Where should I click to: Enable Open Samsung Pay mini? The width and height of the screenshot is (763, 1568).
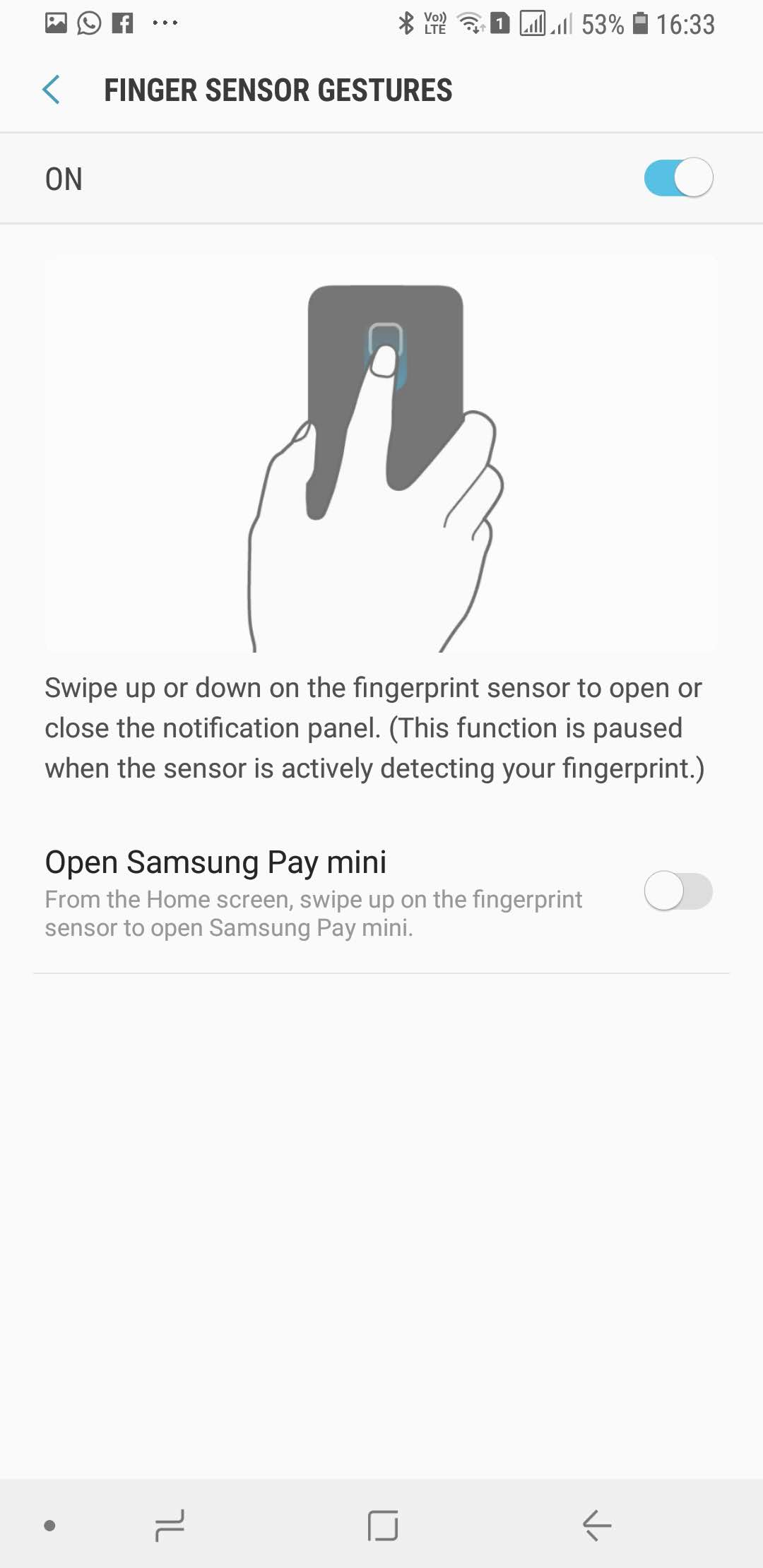pos(678,891)
